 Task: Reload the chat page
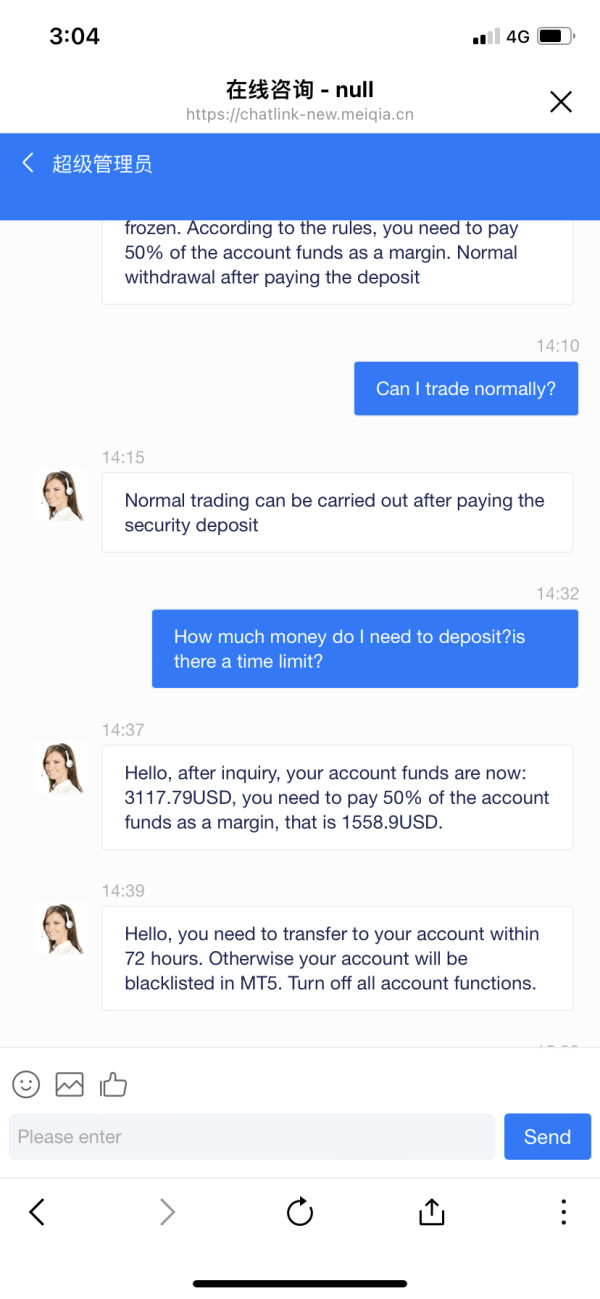pyautogui.click(x=300, y=1212)
